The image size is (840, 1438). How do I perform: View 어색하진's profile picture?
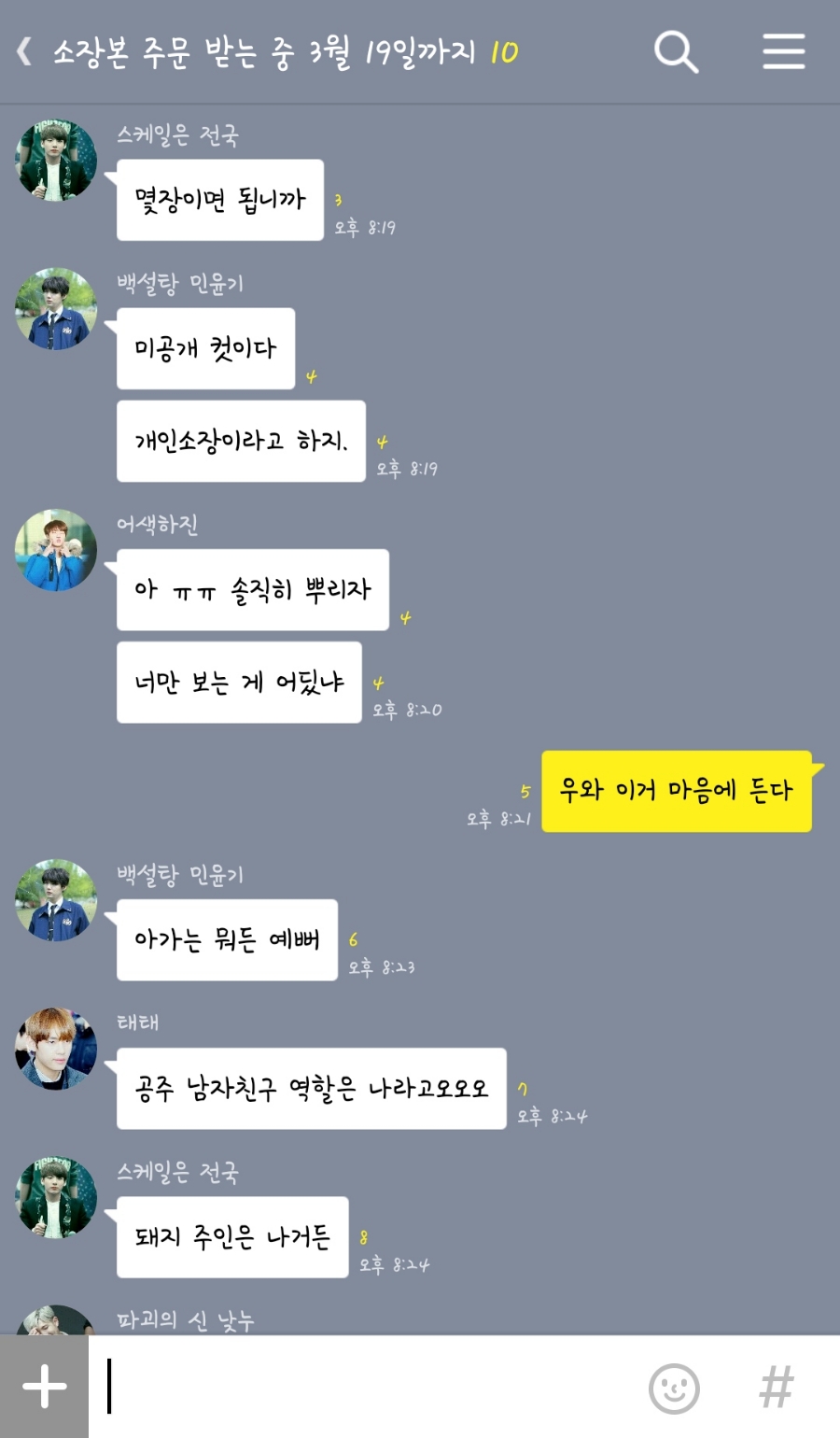click(x=56, y=550)
